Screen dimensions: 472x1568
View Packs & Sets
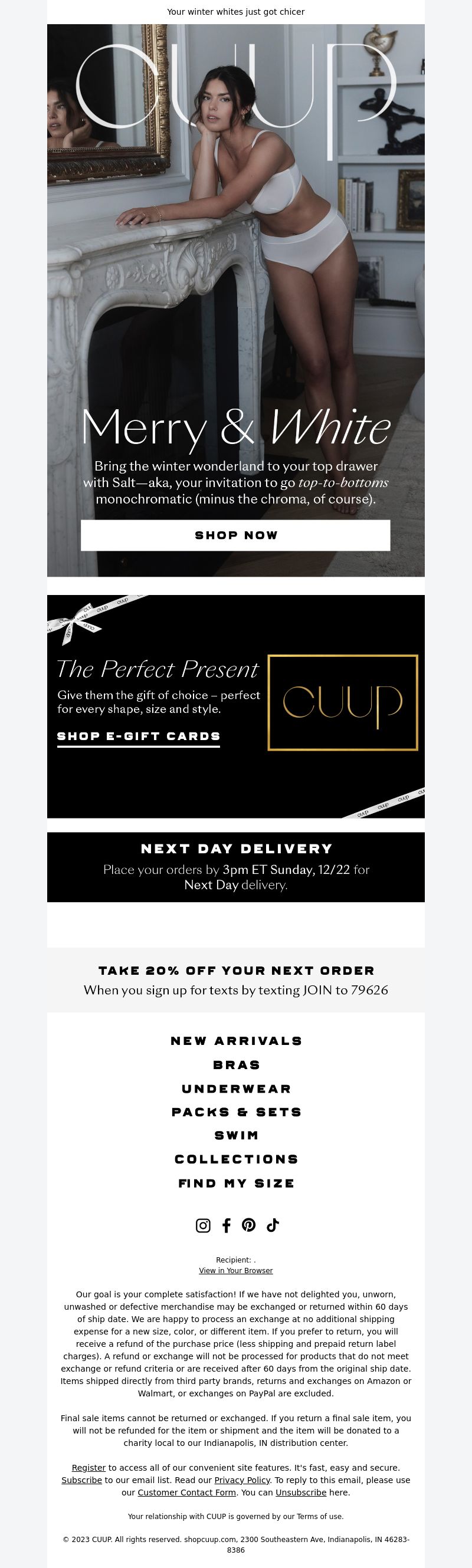click(x=235, y=1112)
